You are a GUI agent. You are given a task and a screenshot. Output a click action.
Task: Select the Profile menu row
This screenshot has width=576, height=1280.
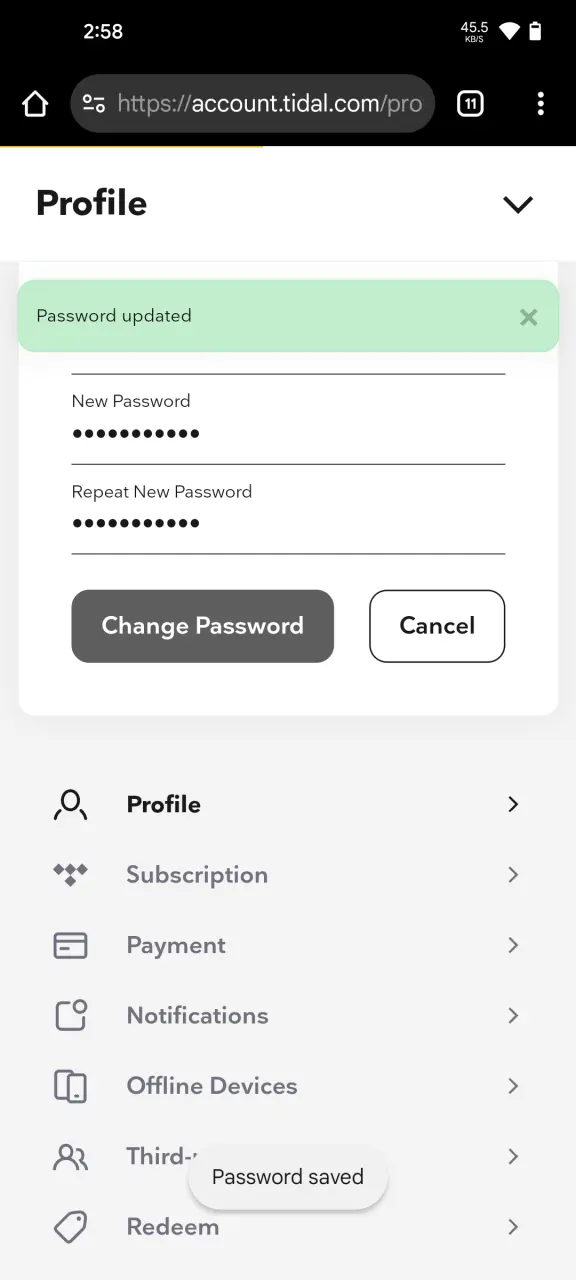click(288, 804)
